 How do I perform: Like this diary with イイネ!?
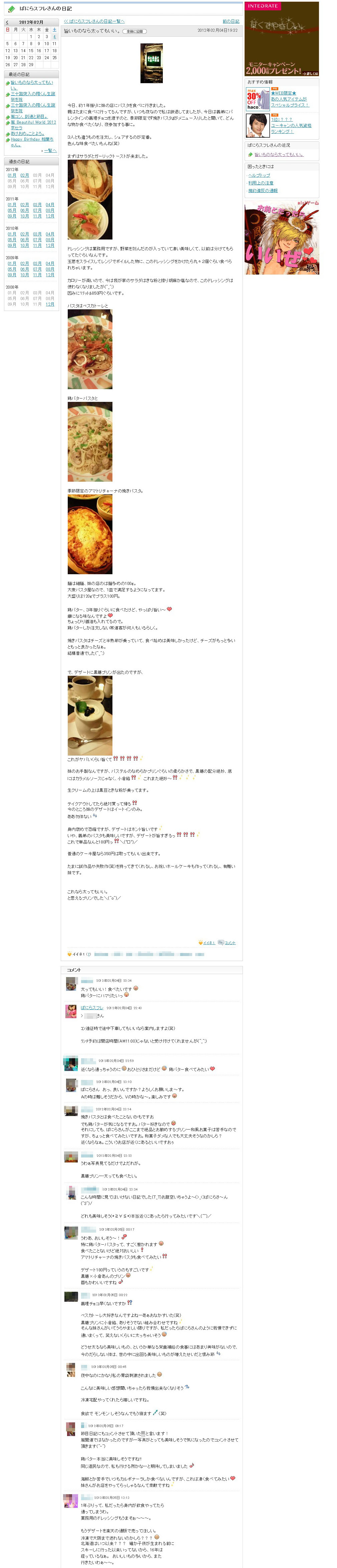207,943
